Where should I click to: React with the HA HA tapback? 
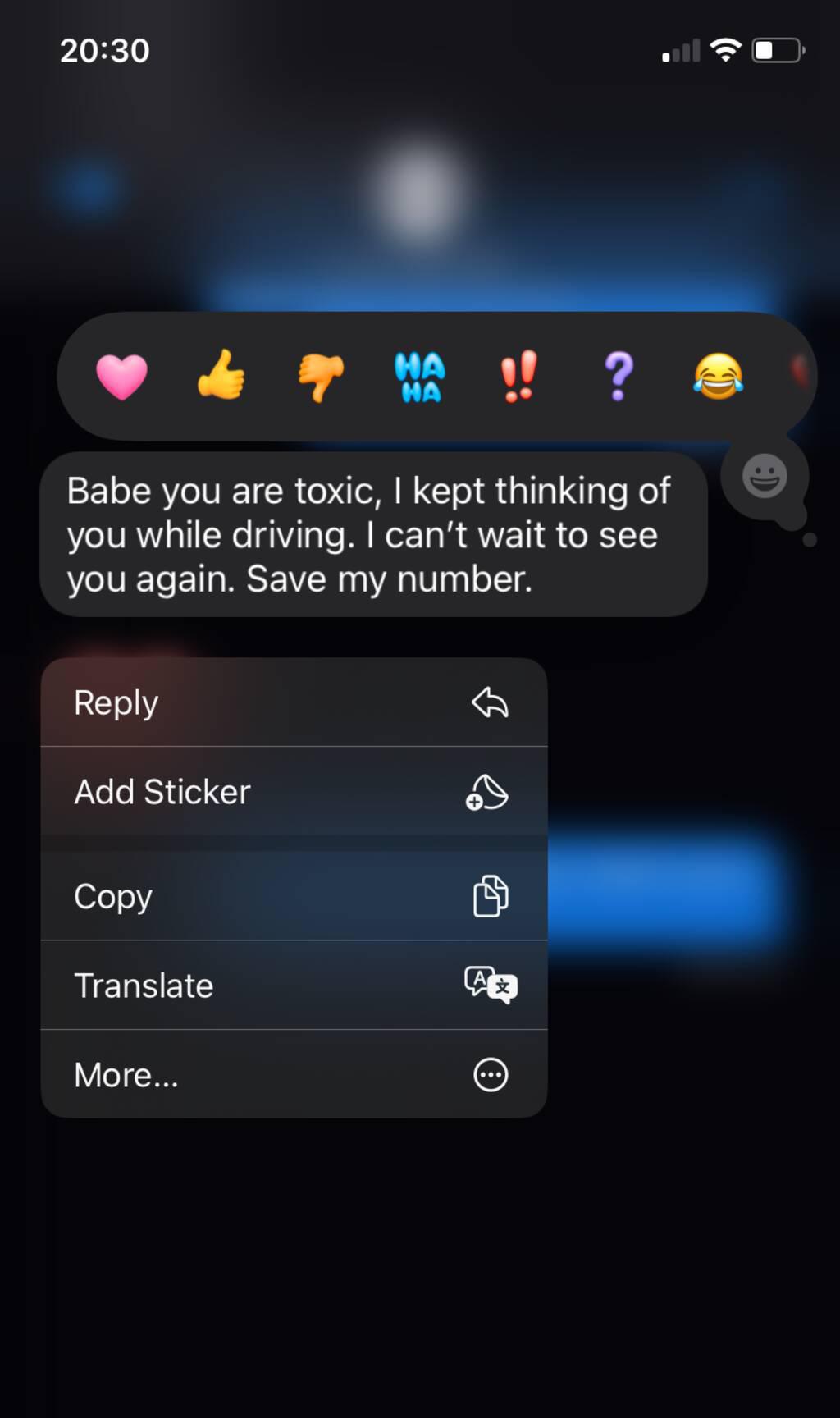420,377
